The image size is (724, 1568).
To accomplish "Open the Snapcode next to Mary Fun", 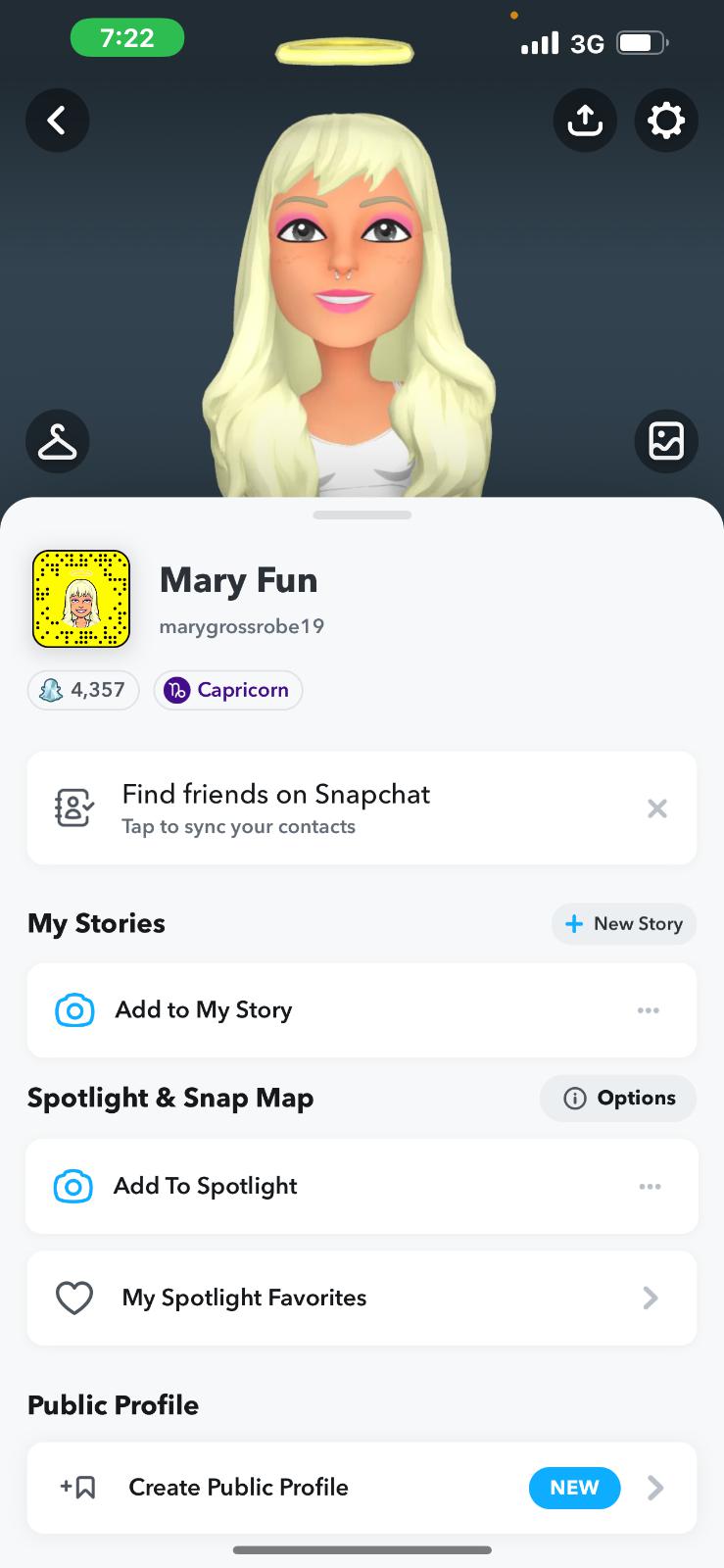I will click(81, 599).
